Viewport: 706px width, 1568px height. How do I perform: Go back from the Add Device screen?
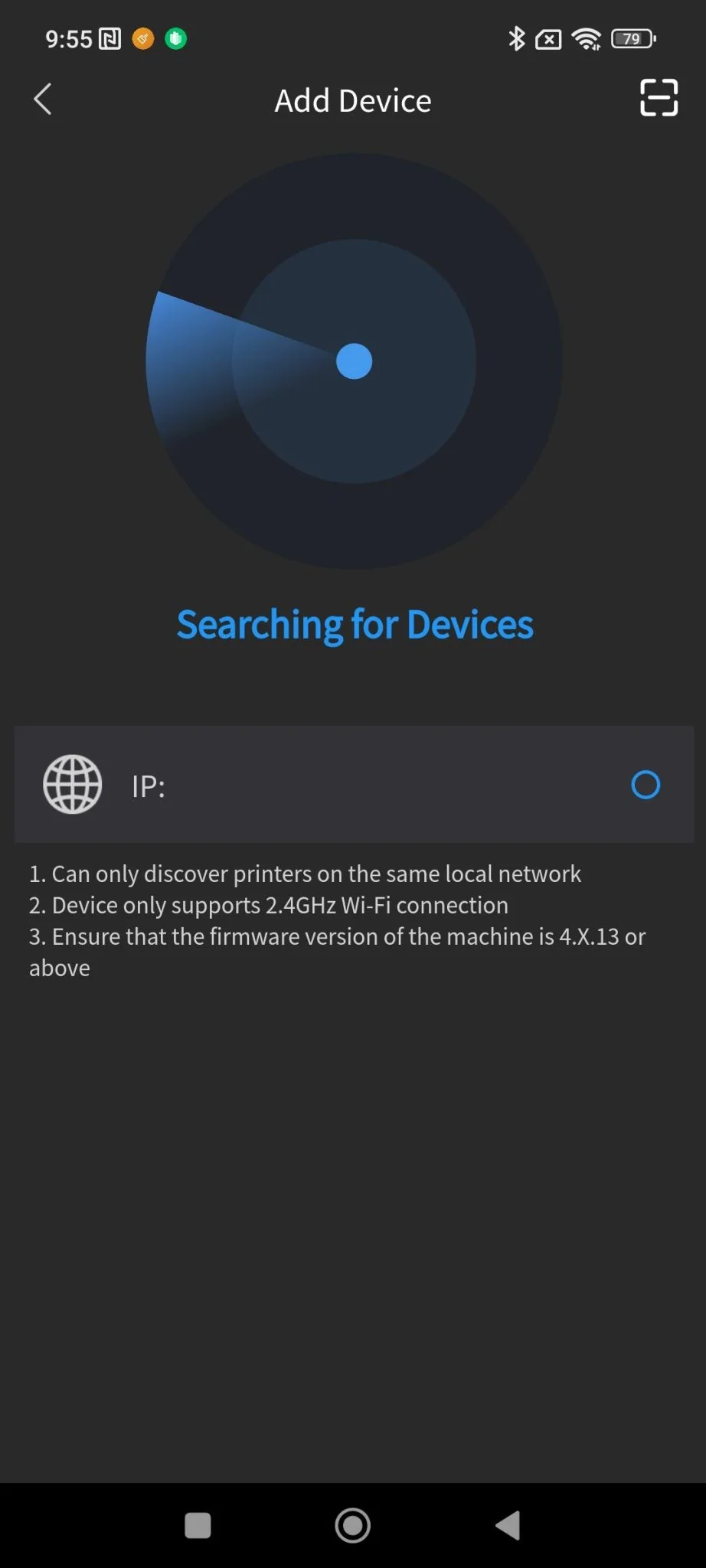(43, 99)
